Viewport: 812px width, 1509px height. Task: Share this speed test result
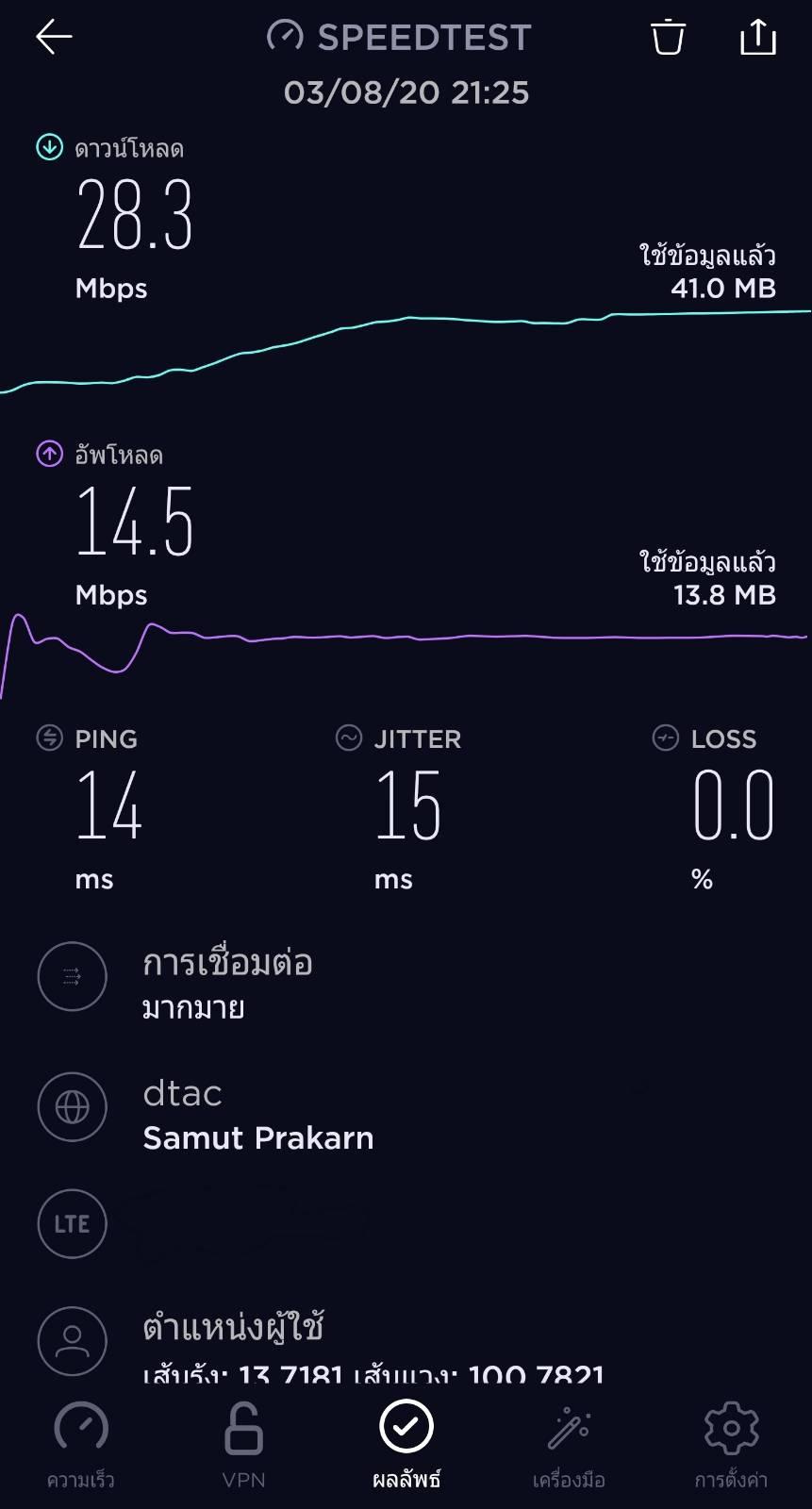point(757,37)
